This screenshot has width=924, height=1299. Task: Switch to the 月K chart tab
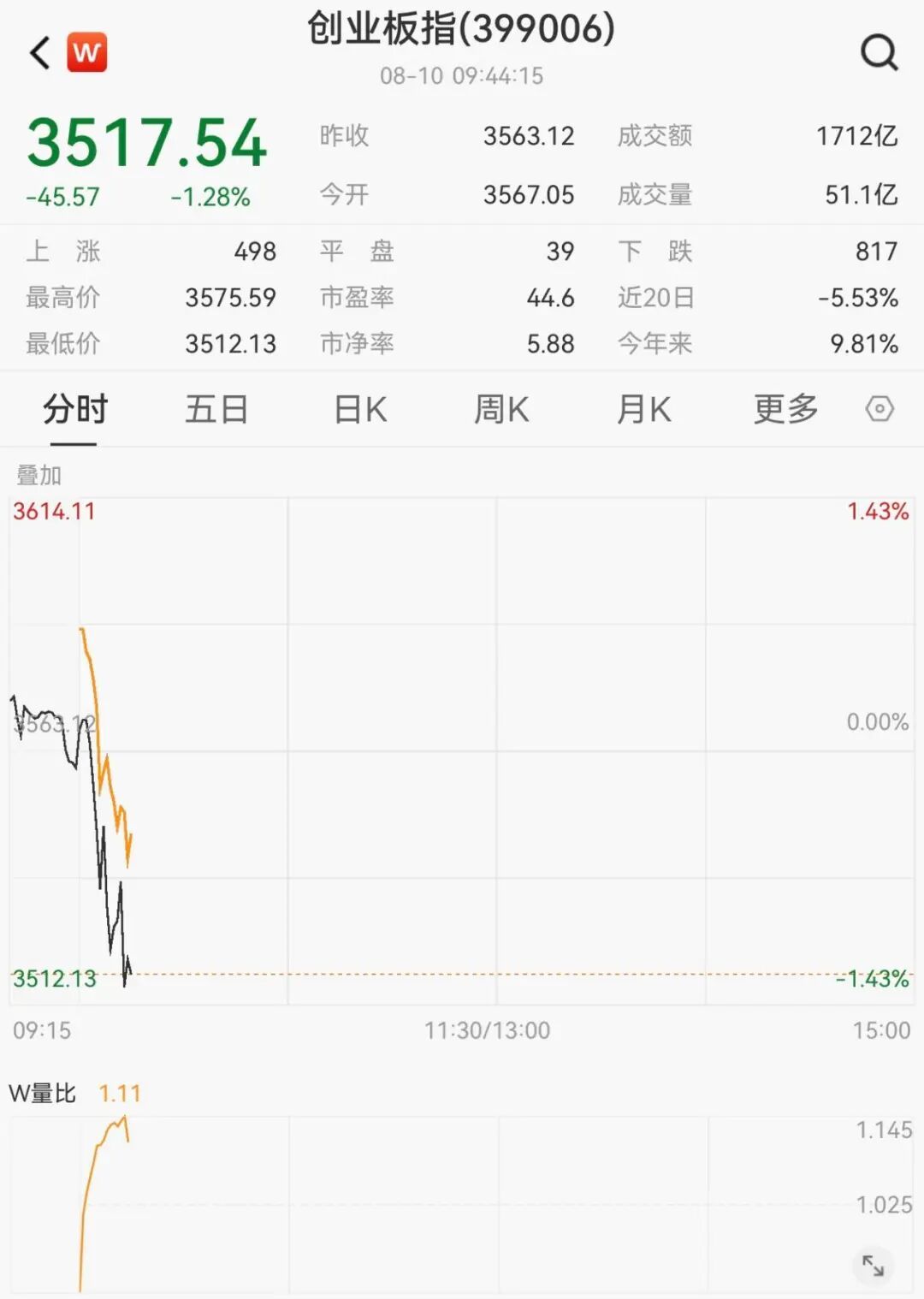[x=643, y=409]
